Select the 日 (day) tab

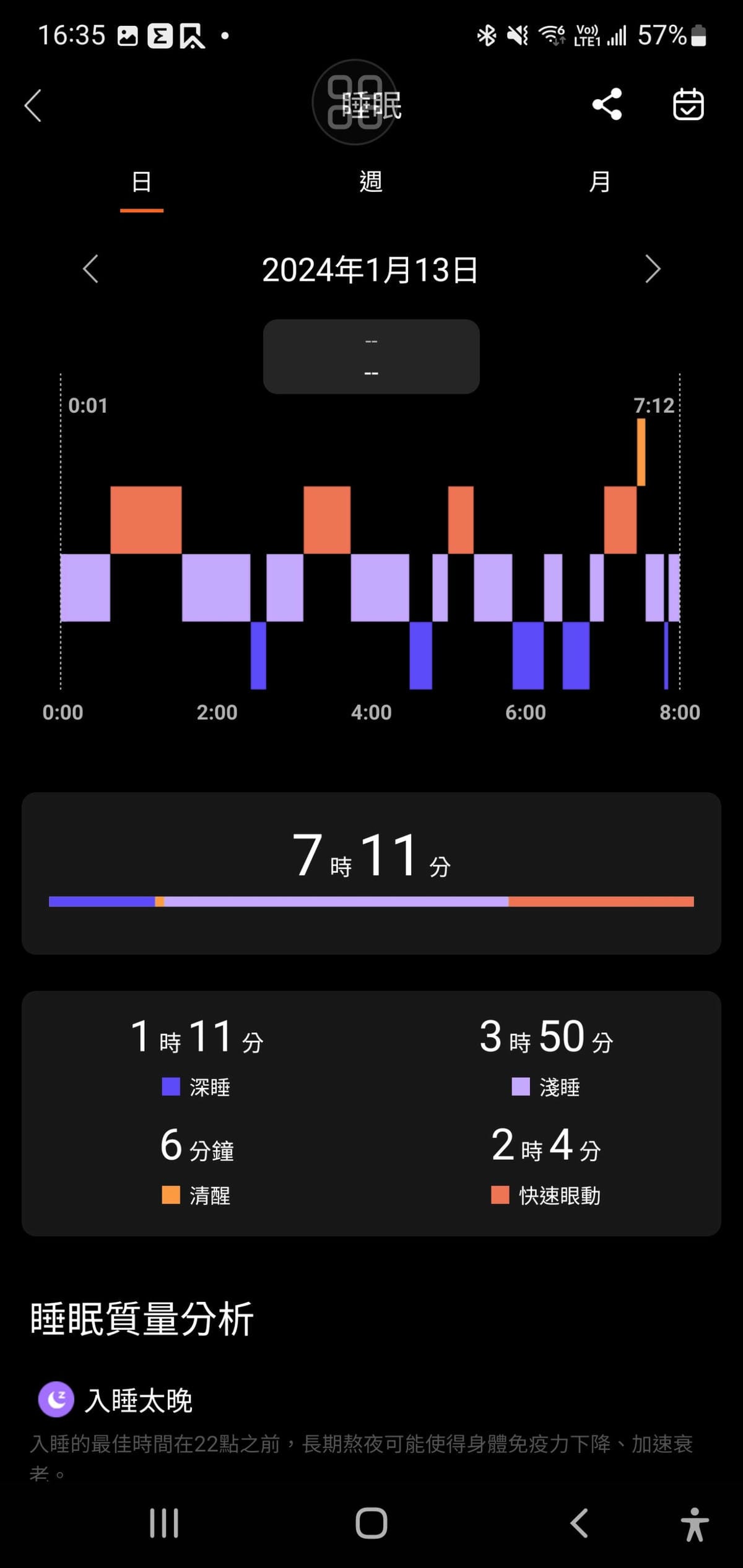tap(142, 182)
